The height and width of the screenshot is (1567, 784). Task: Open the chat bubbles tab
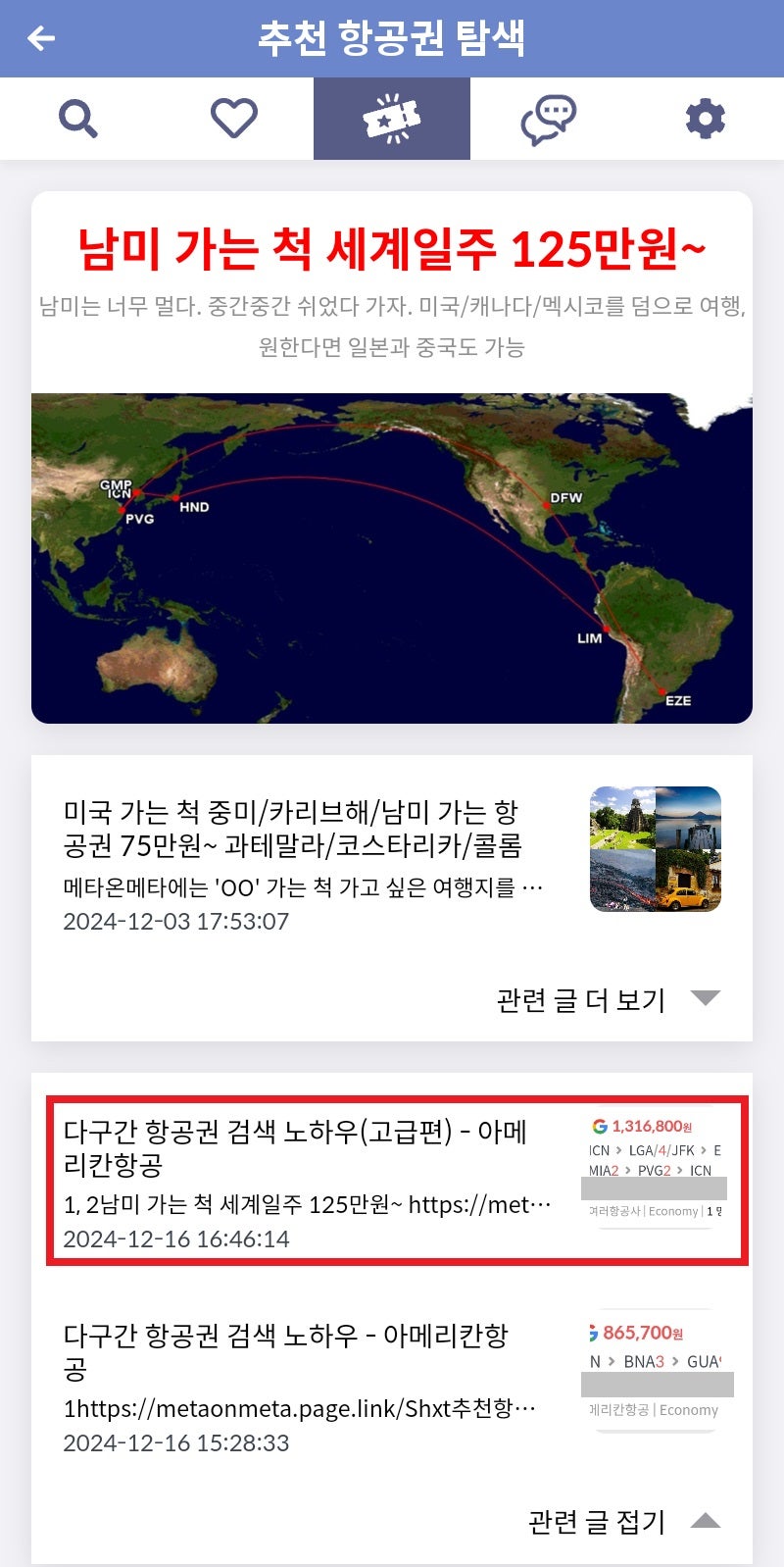[548, 119]
